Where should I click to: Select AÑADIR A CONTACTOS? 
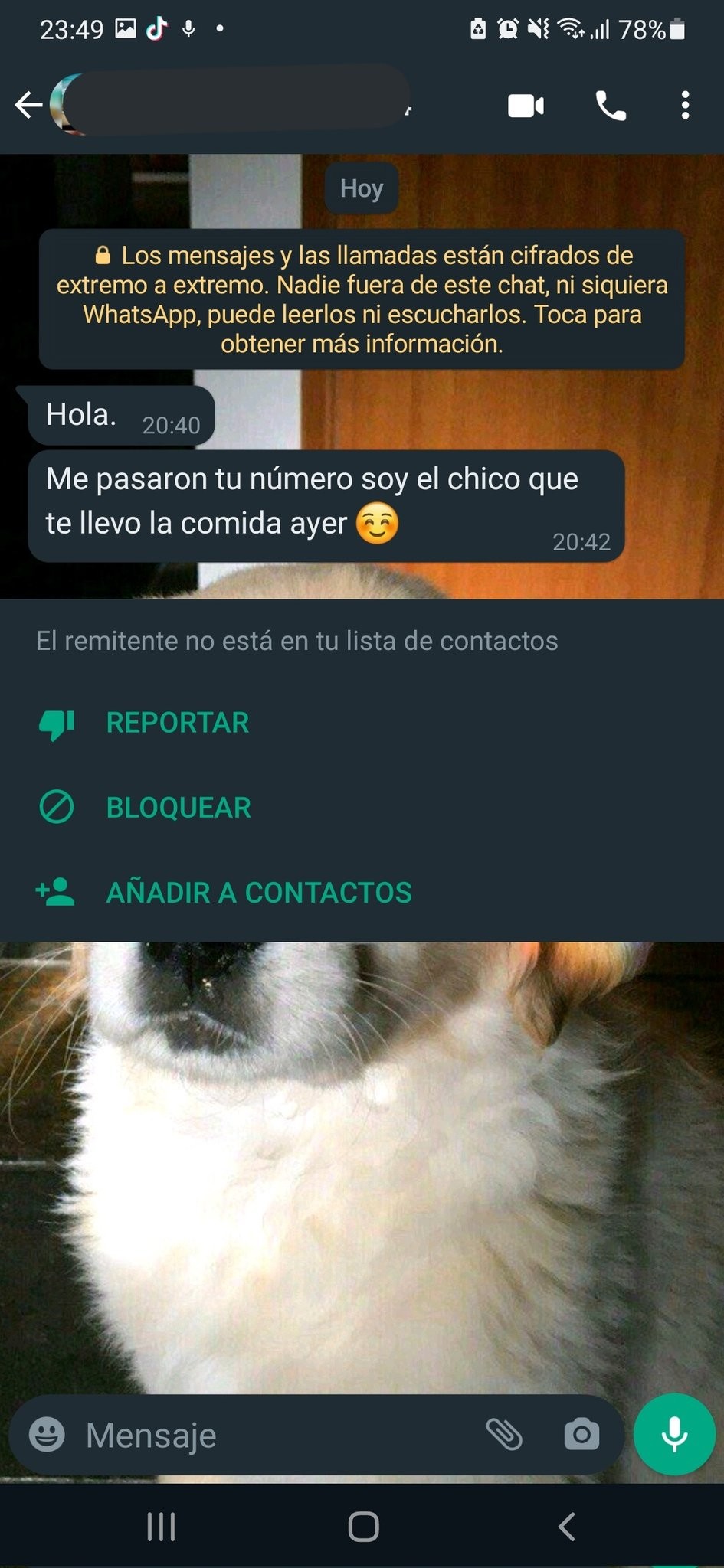258,893
